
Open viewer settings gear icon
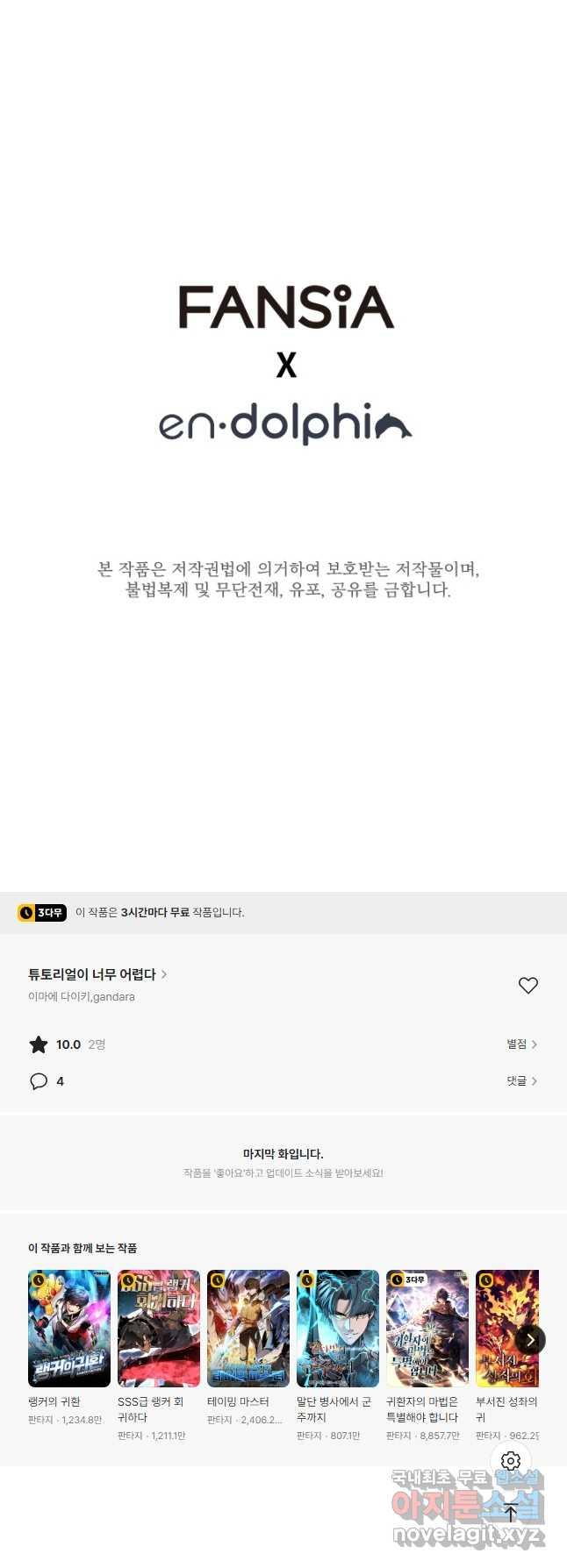point(511,1461)
